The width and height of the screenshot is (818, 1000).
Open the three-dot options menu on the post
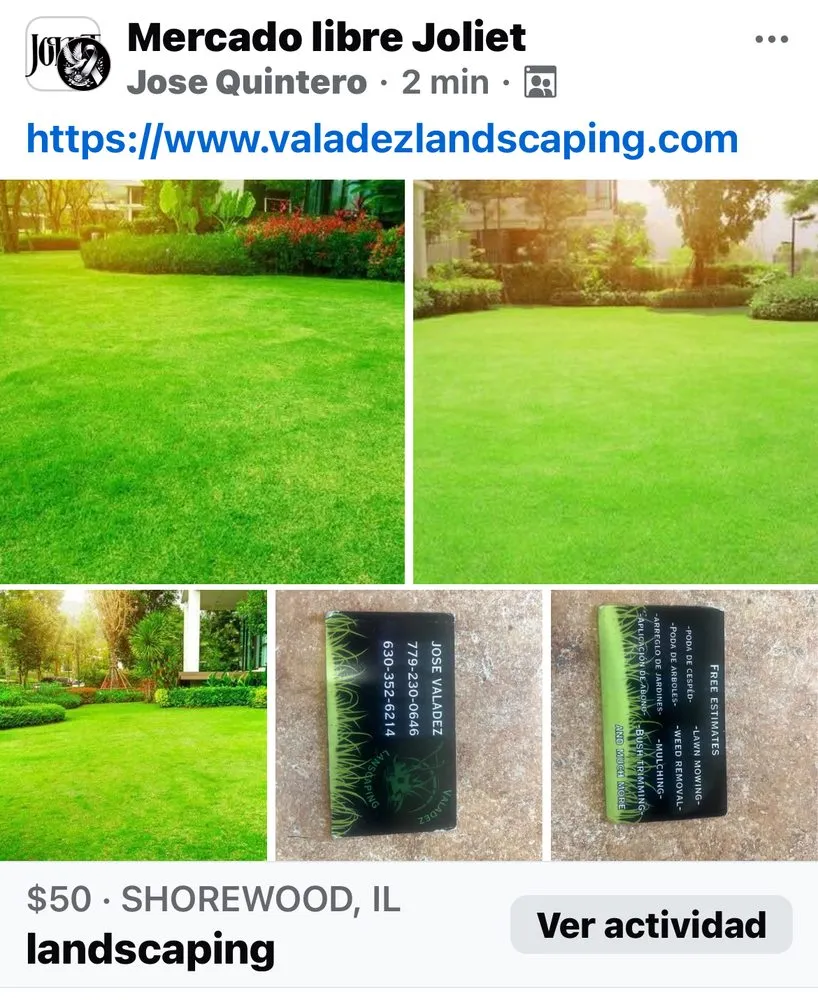(x=770, y=38)
